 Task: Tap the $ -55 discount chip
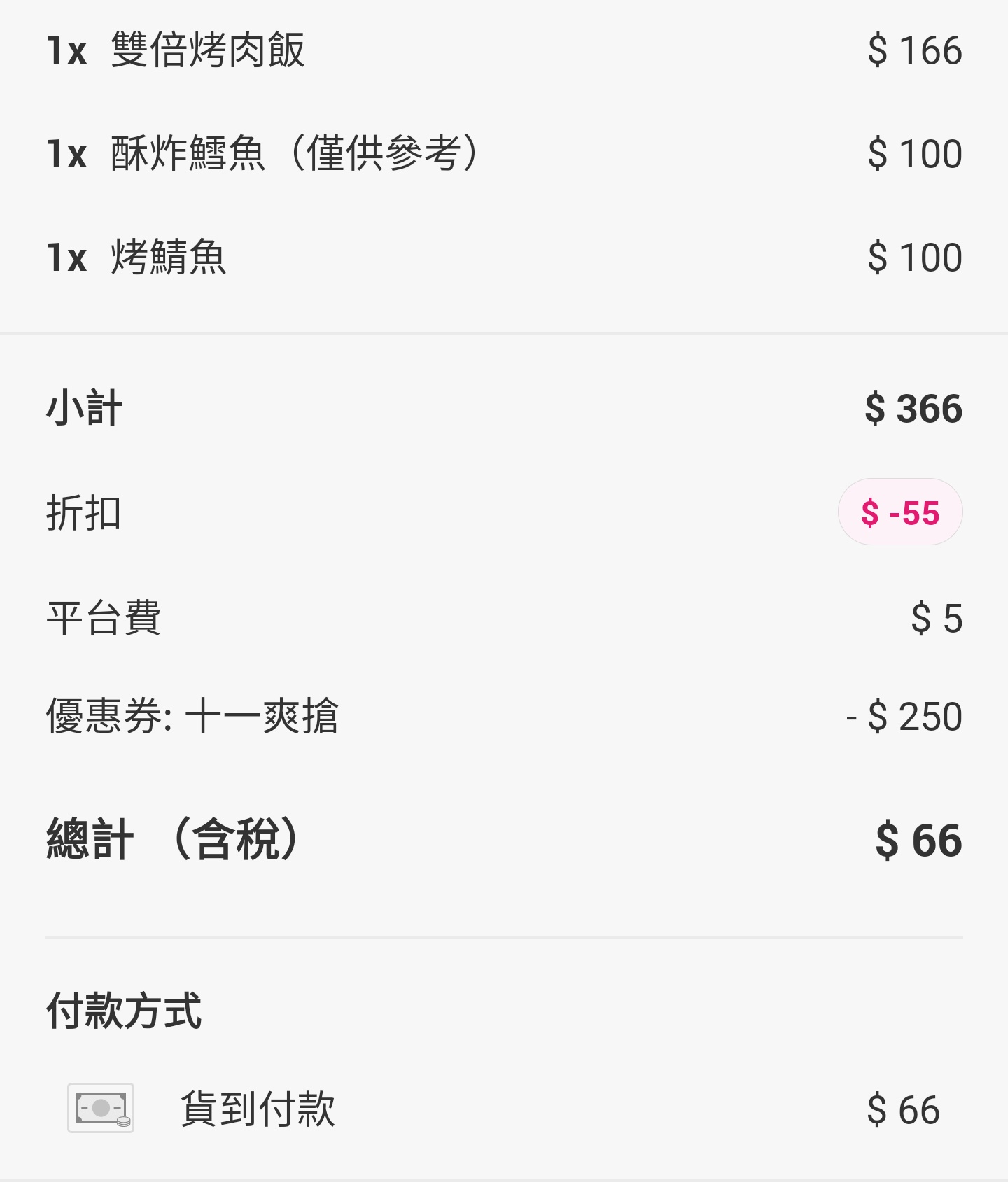point(899,512)
